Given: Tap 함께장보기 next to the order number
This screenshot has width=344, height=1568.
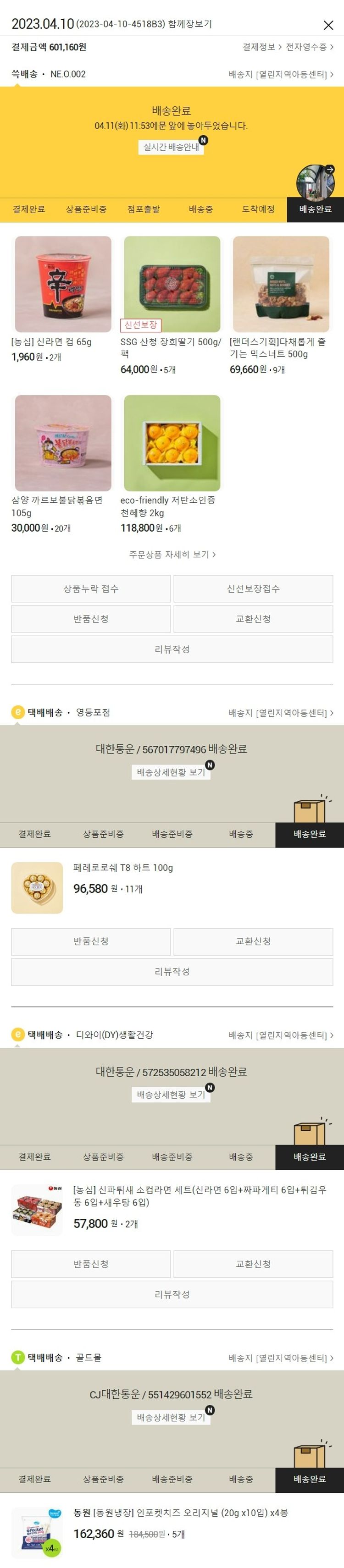Looking at the screenshot, I should click(190, 24).
